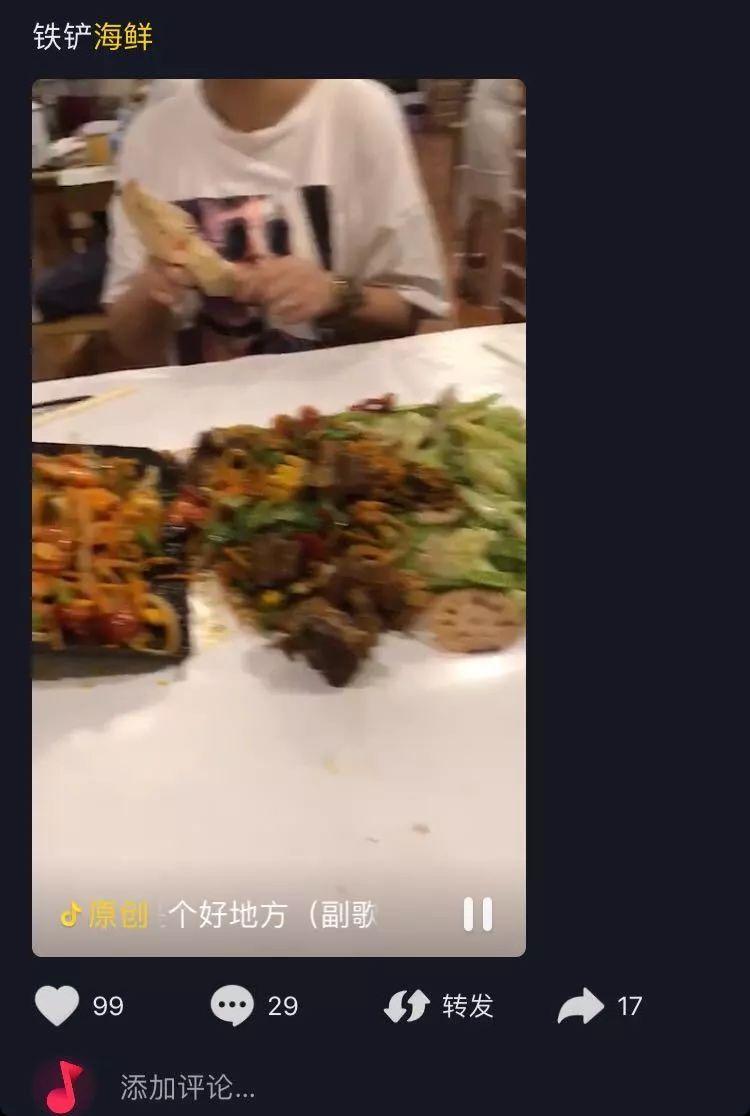Open the 海鲜 highlighted link
The image size is (750, 1116).
[x=123, y=37]
